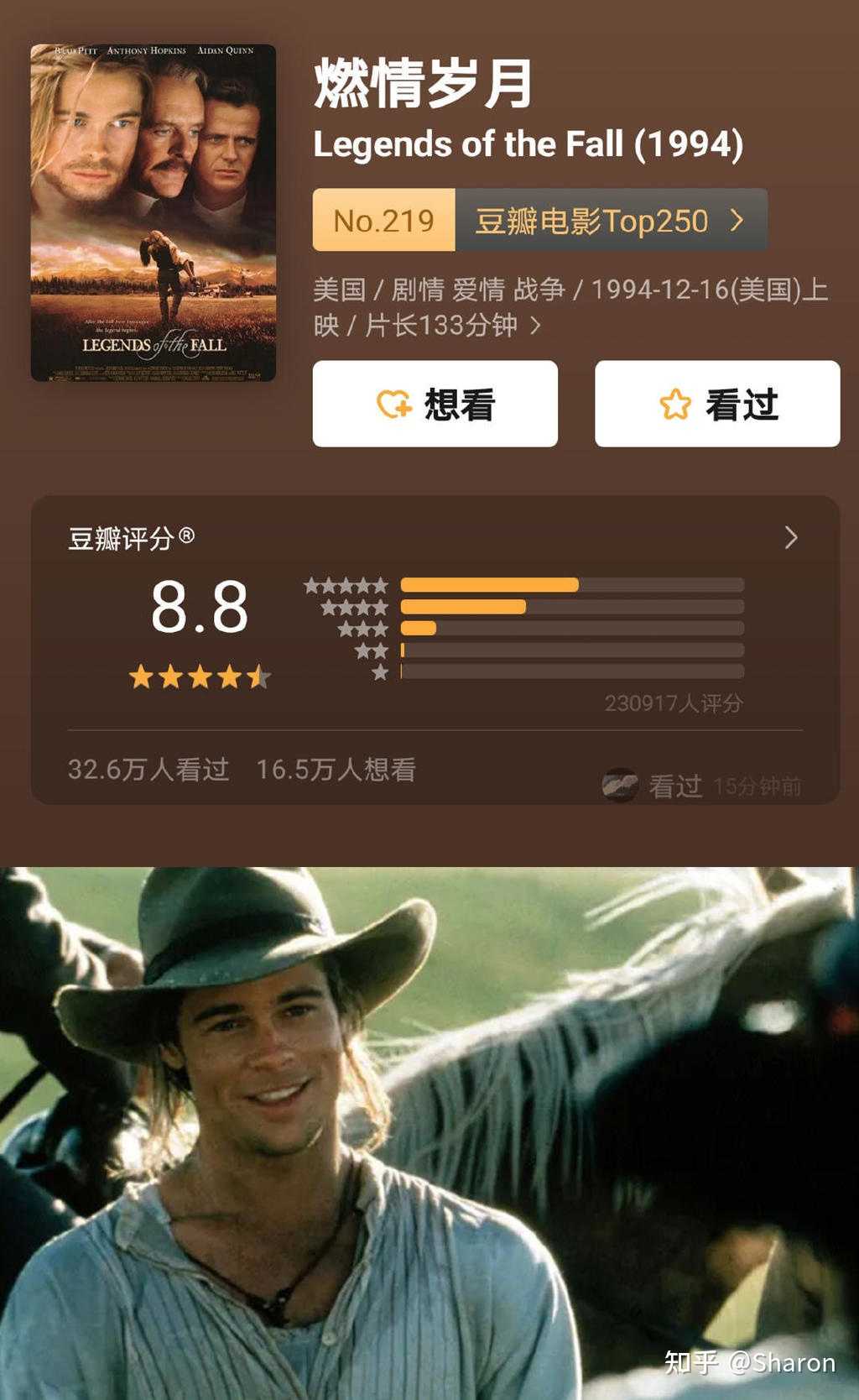Mark the film as 看过
859x1400 pixels.
coord(717,404)
